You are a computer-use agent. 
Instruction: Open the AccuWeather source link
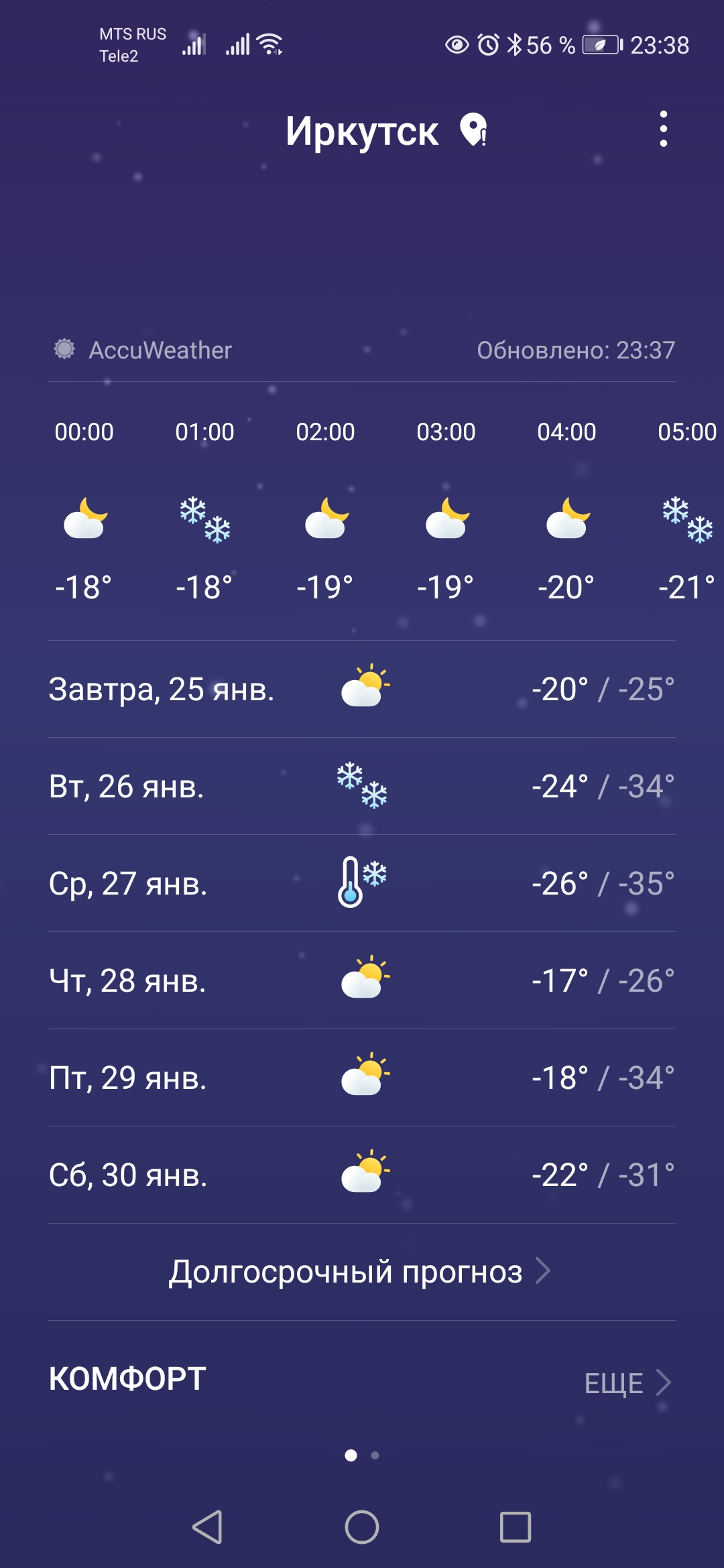point(143,350)
